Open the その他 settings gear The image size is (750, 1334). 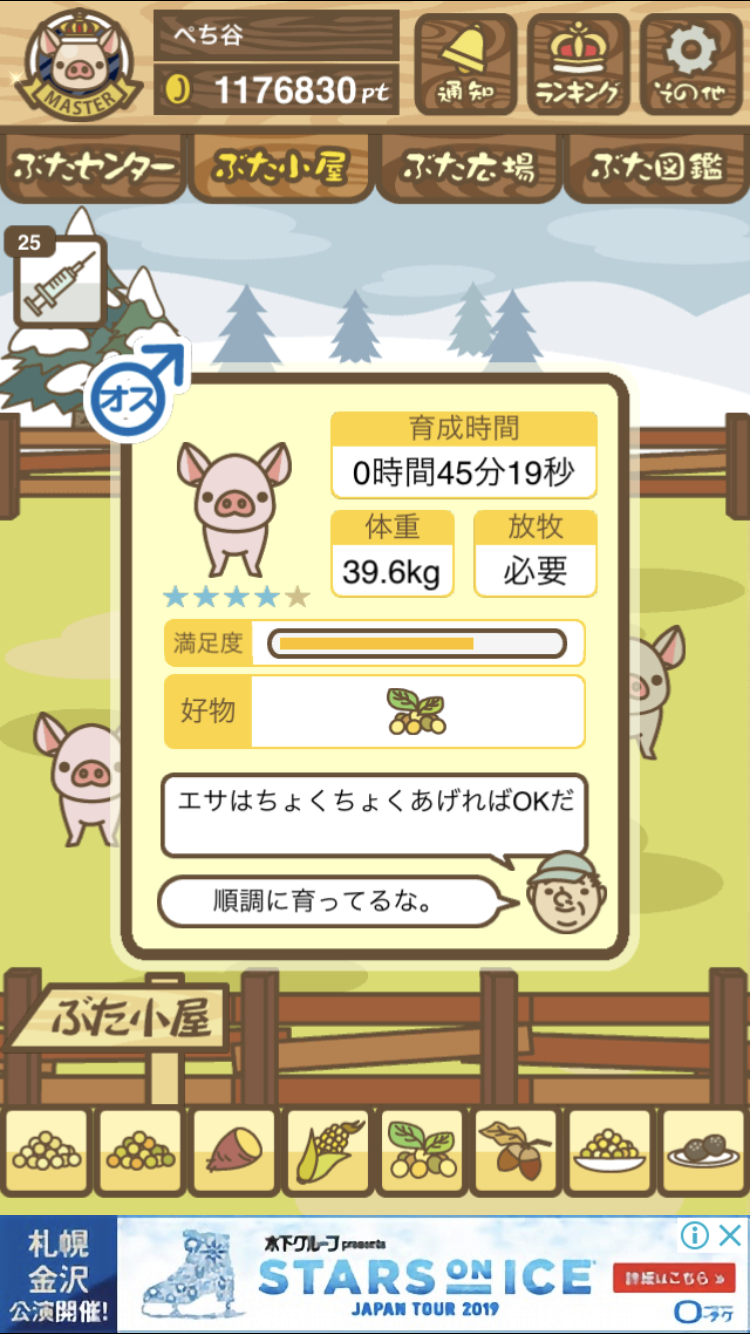[x=691, y=64]
